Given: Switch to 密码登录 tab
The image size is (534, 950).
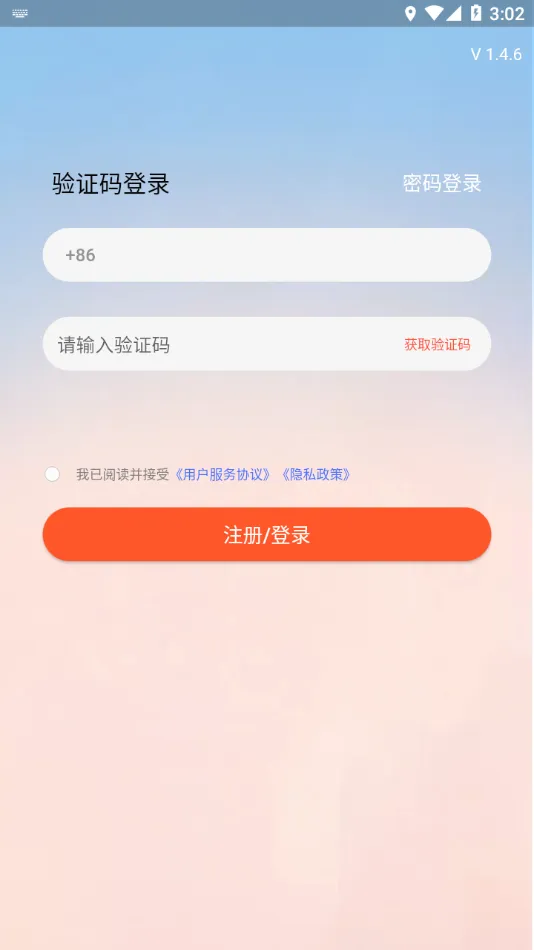Looking at the screenshot, I should click(x=442, y=183).
